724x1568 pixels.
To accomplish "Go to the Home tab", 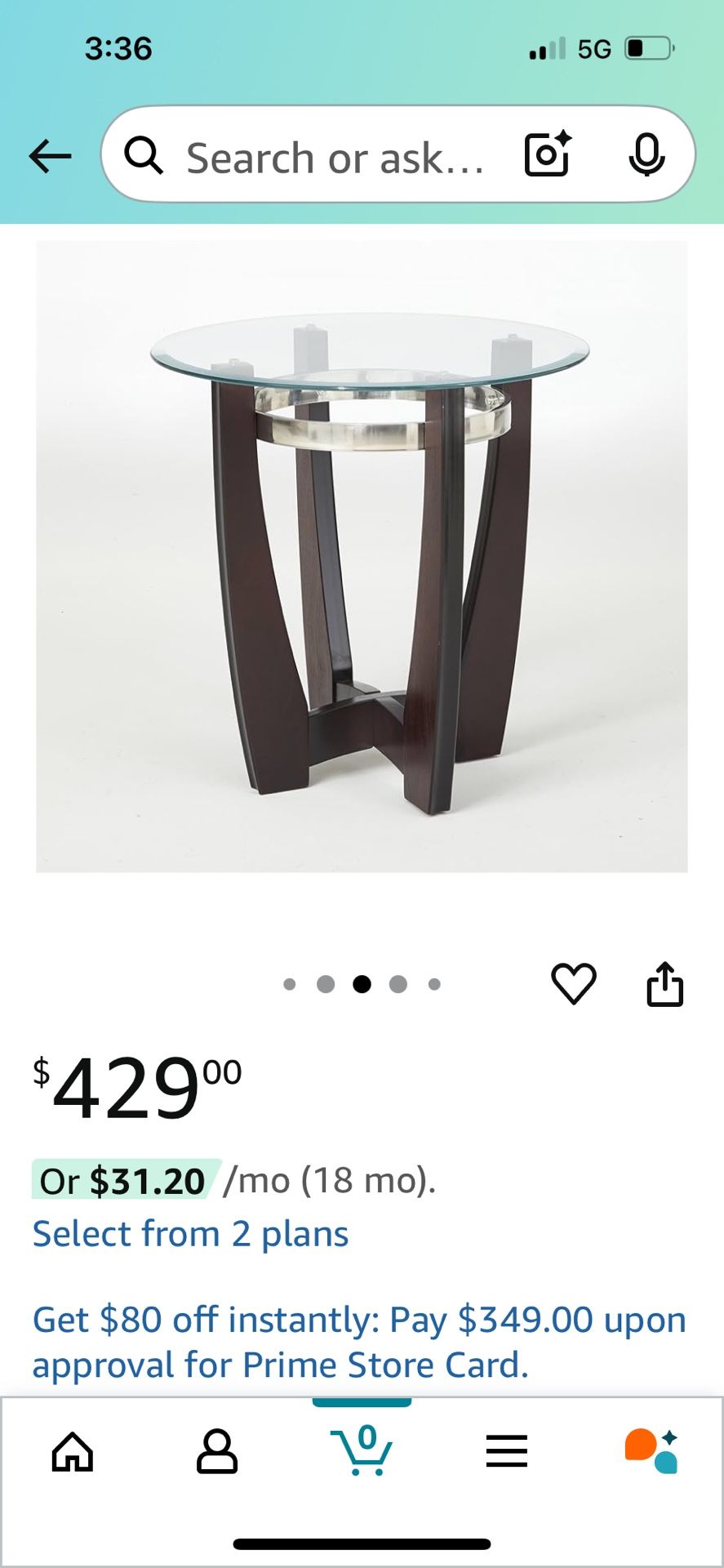I will (x=73, y=1451).
